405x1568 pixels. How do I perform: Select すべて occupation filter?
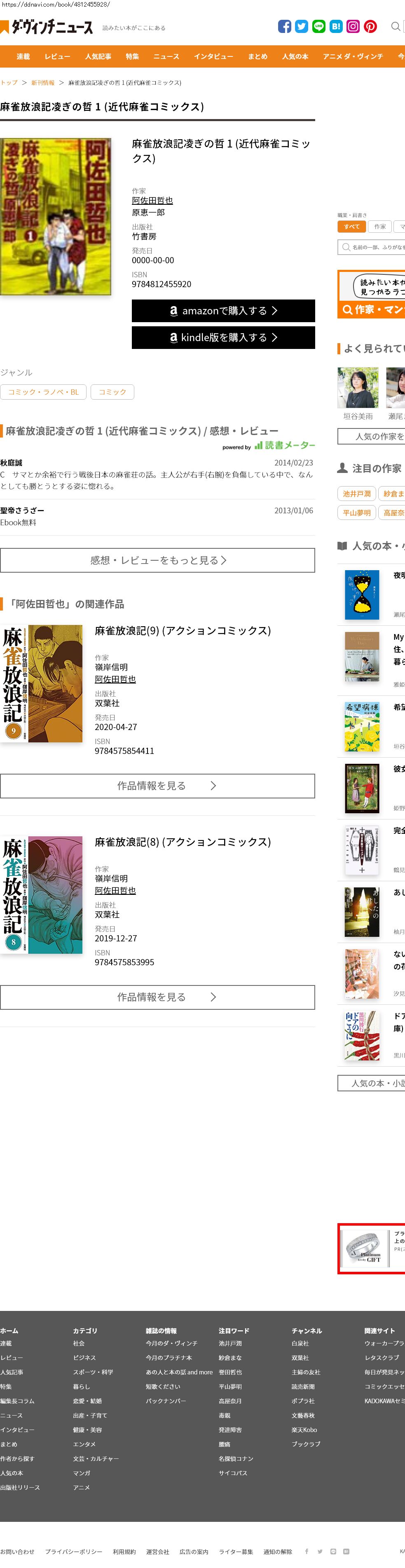coord(351,227)
